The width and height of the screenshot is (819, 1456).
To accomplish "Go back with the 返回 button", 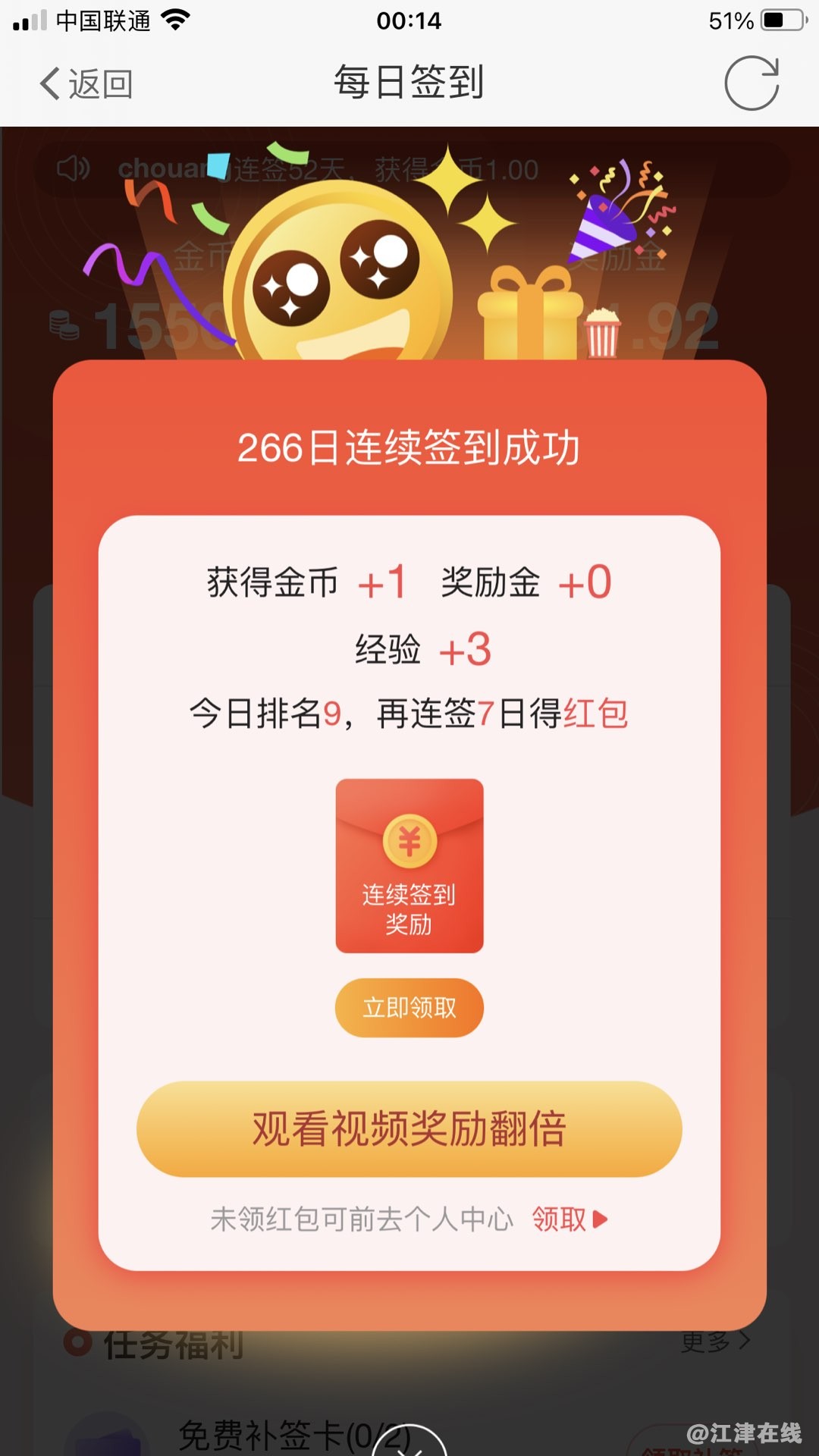I will tap(87, 83).
